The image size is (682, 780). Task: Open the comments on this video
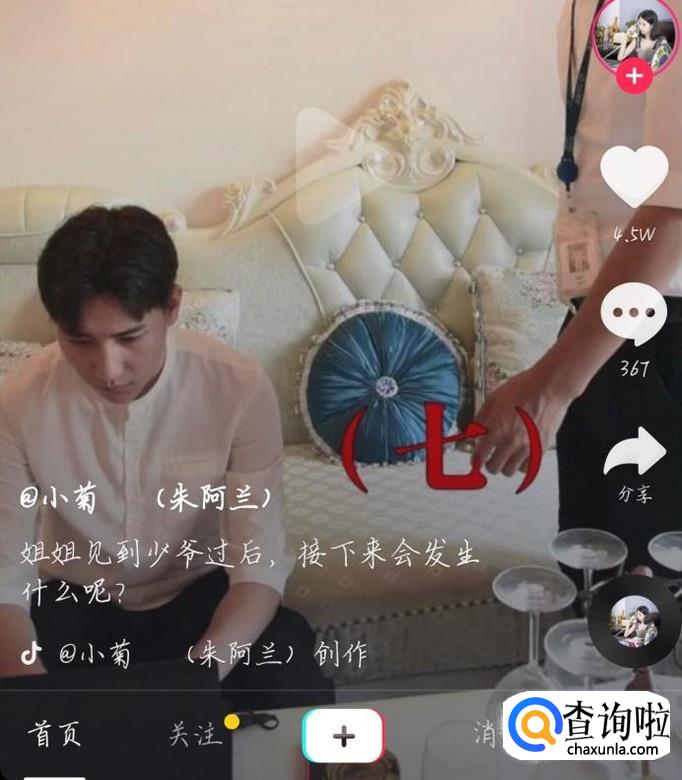[x=634, y=315]
